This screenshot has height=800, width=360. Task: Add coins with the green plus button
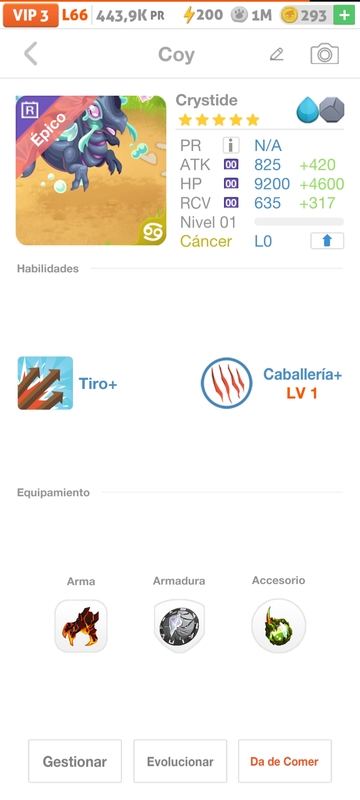[344, 15]
